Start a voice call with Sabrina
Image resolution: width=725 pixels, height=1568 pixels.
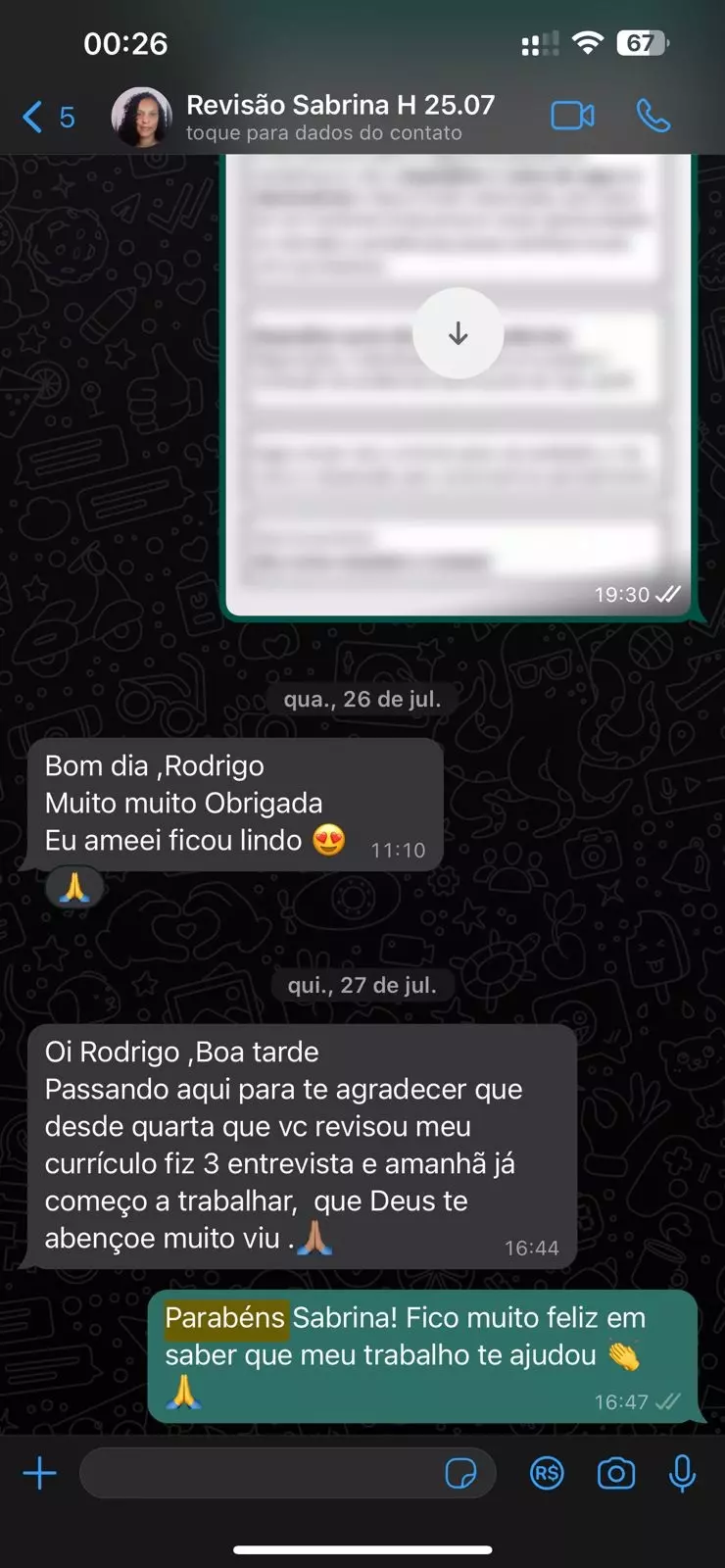(652, 117)
